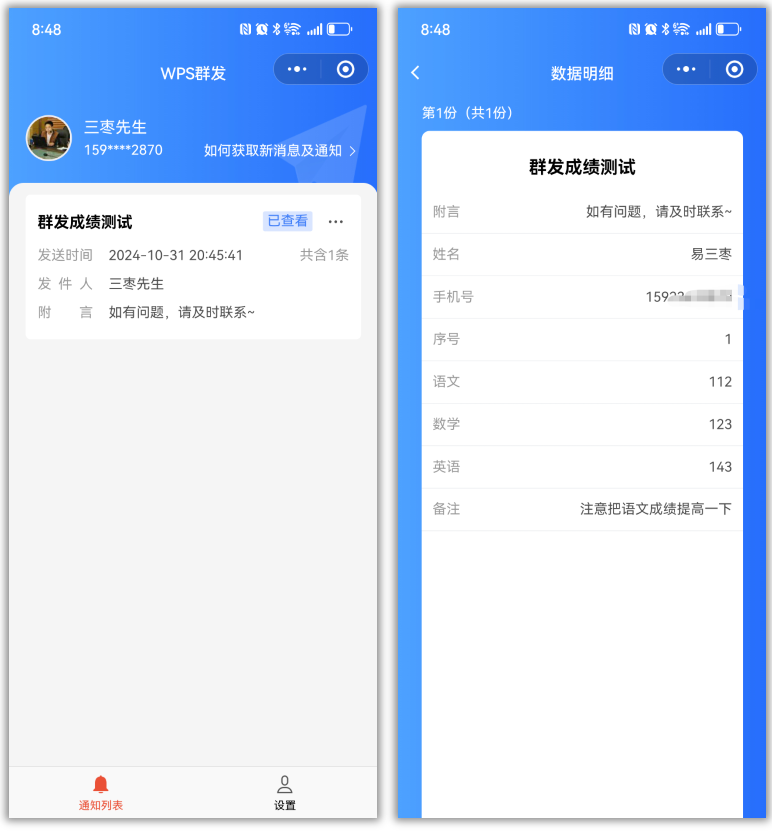Open the bell icon on 通知列表 tab

[x=100, y=784]
